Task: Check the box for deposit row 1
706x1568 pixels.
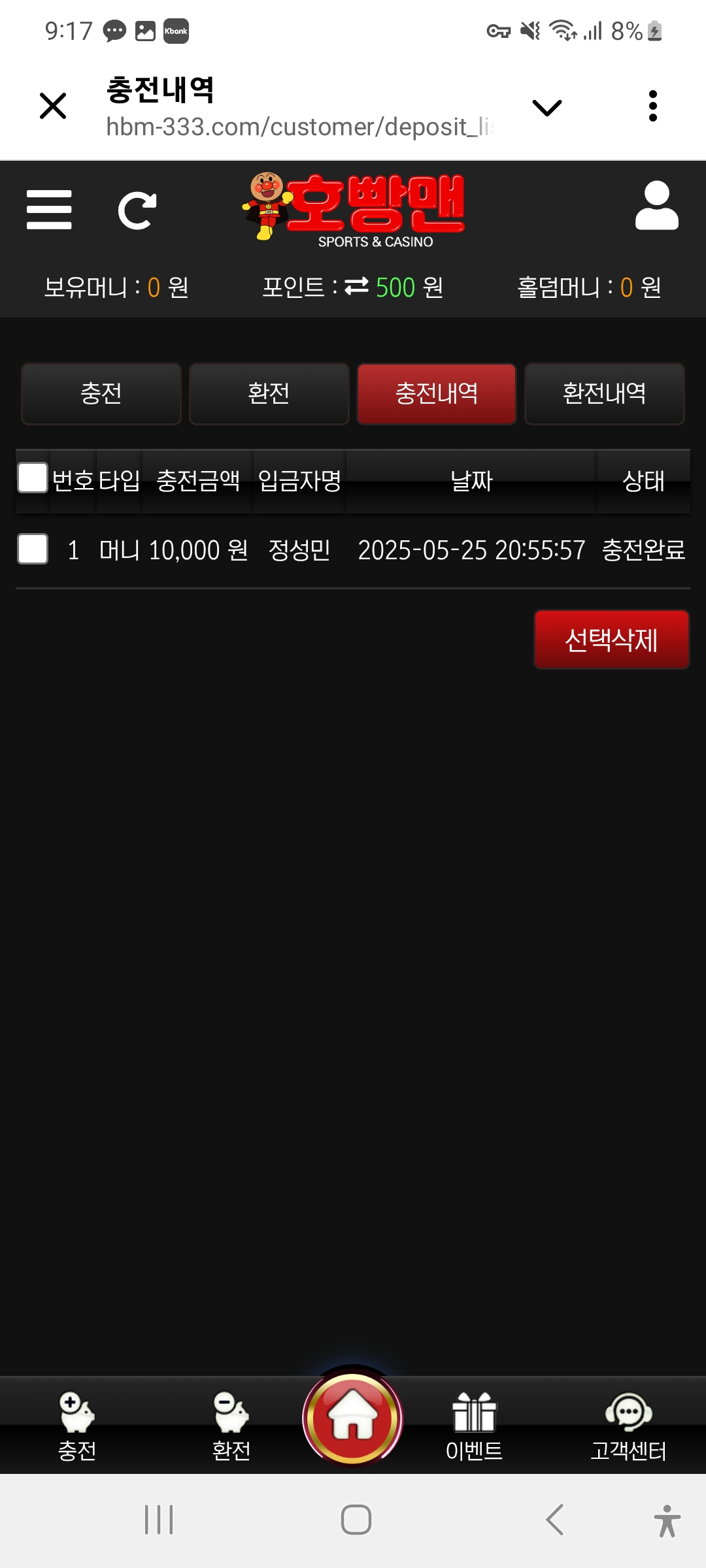Action: point(33,549)
